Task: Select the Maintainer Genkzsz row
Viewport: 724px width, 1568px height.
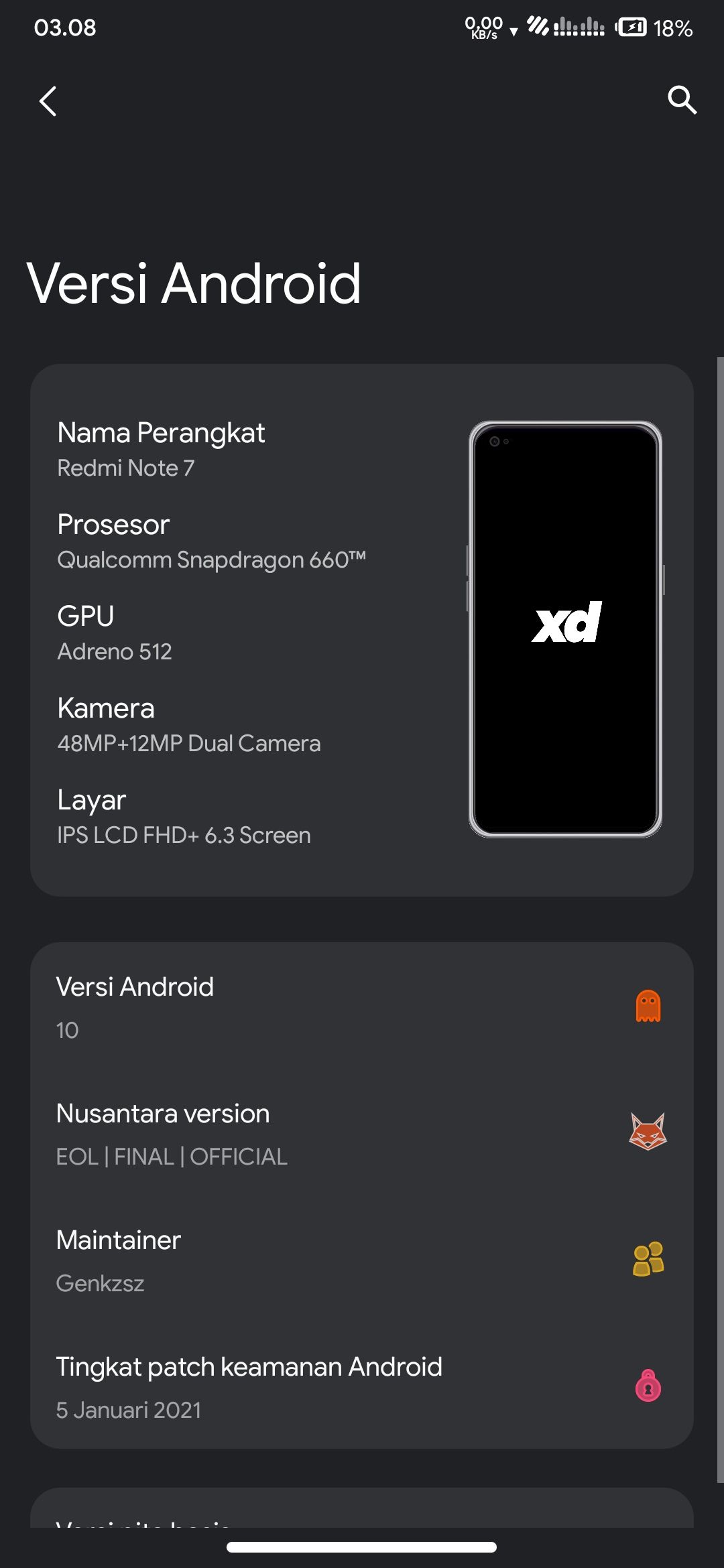Action: pos(362,1260)
